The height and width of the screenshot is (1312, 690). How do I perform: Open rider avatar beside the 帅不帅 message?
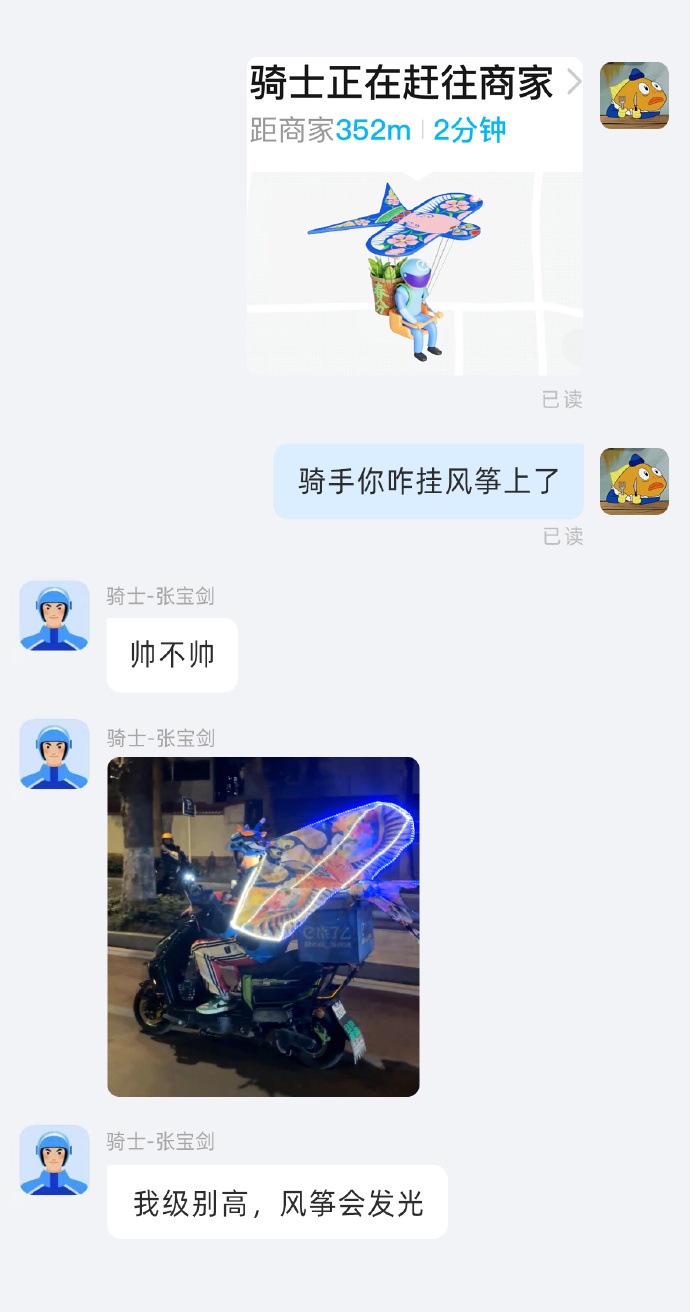[x=54, y=615]
